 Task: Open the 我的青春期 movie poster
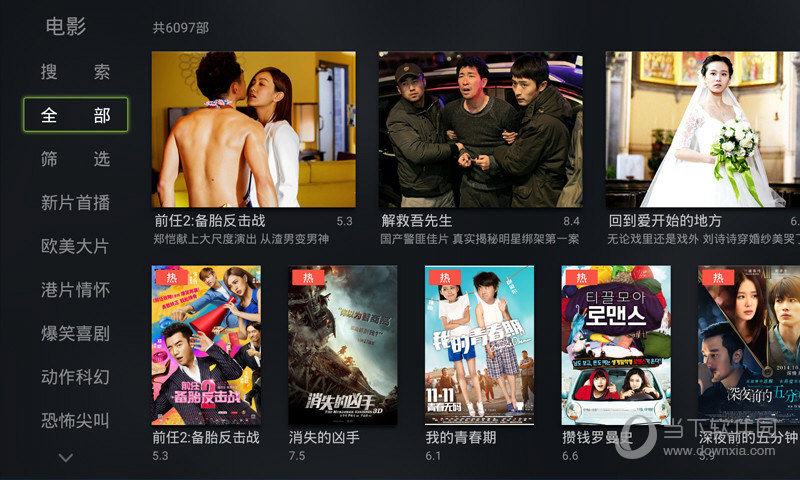479,345
